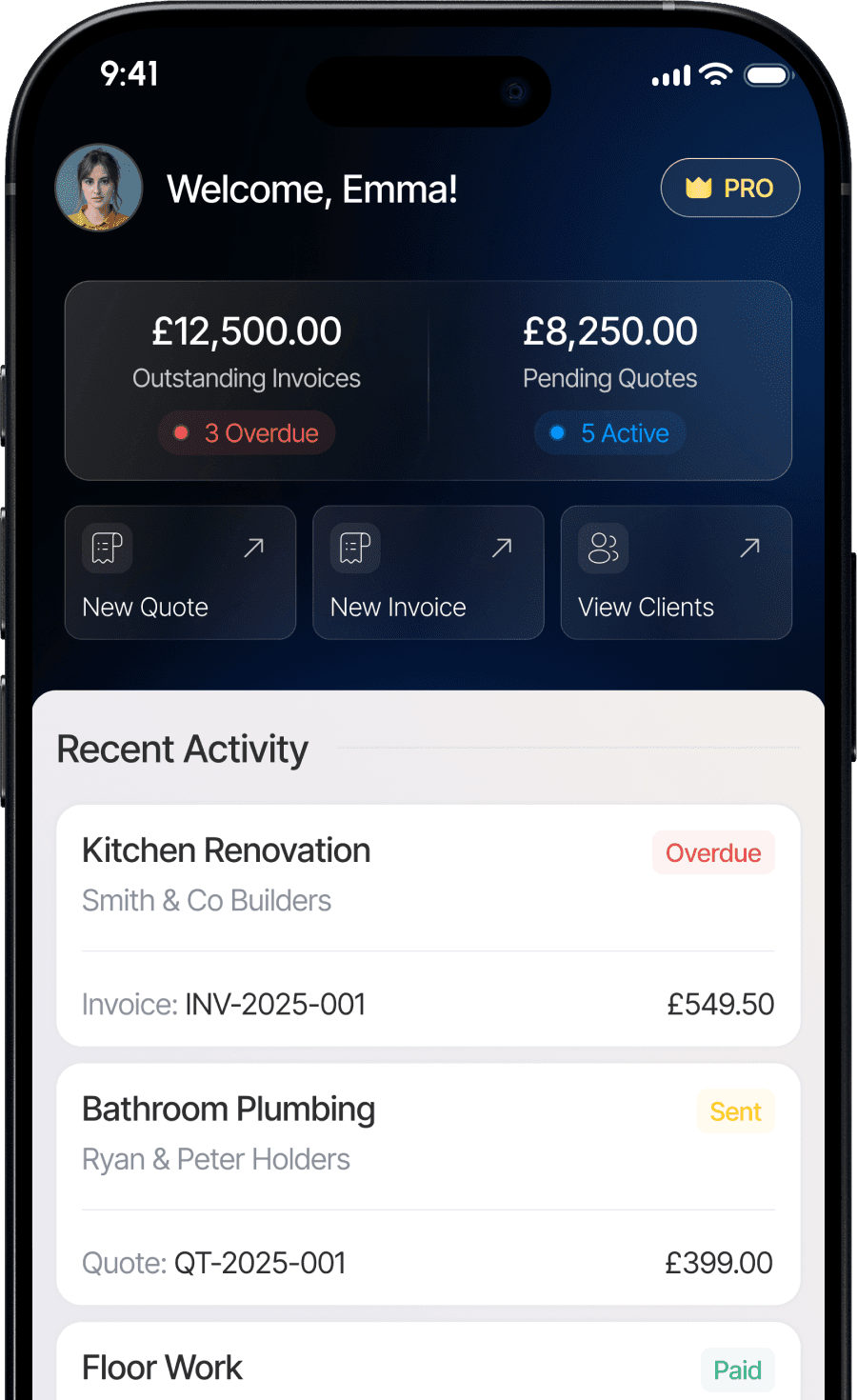Tap the Paid badge on Floor Work

(738, 1370)
